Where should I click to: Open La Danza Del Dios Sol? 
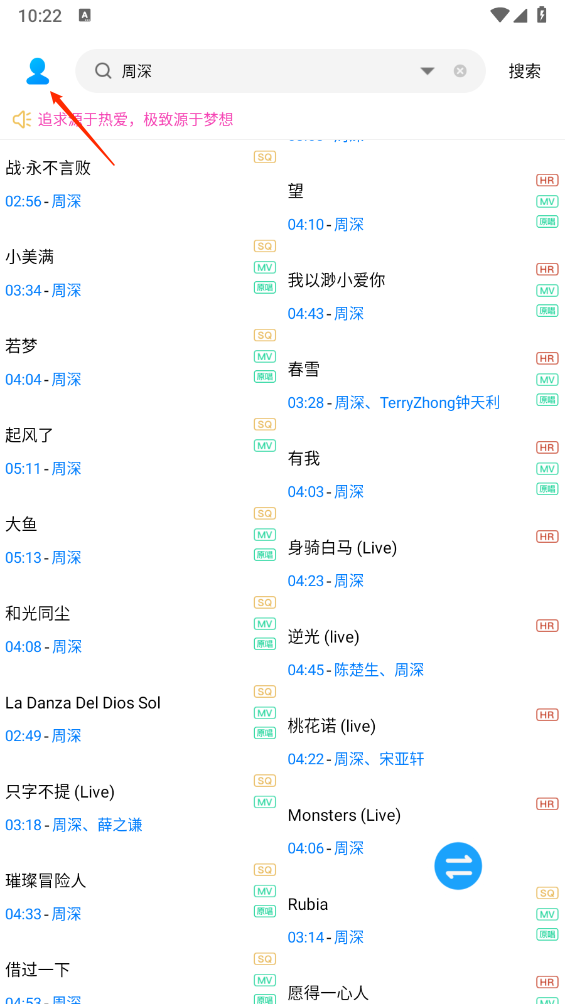[140, 718]
